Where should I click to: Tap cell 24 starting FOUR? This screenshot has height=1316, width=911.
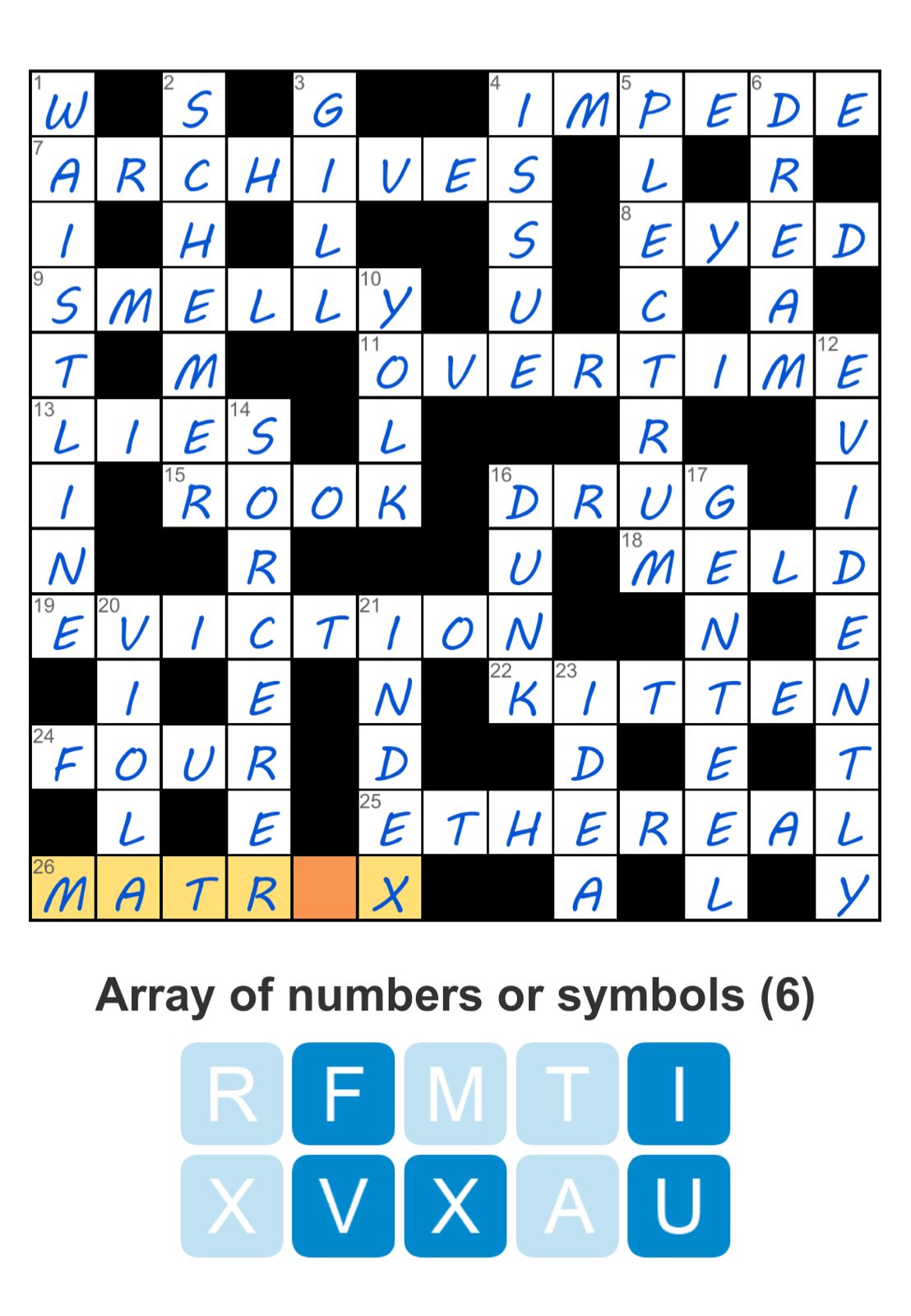(x=63, y=758)
